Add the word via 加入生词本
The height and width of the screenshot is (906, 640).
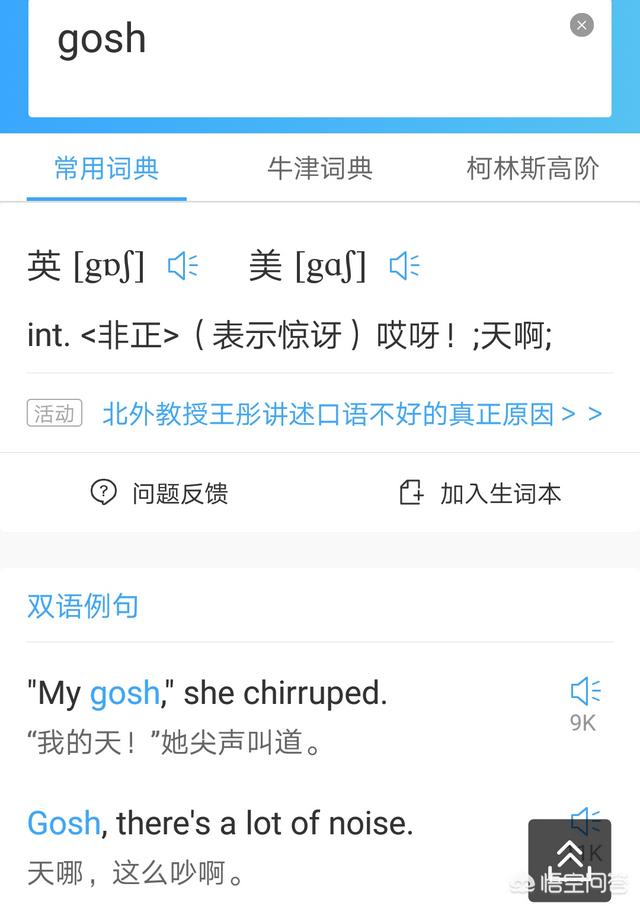click(481, 492)
